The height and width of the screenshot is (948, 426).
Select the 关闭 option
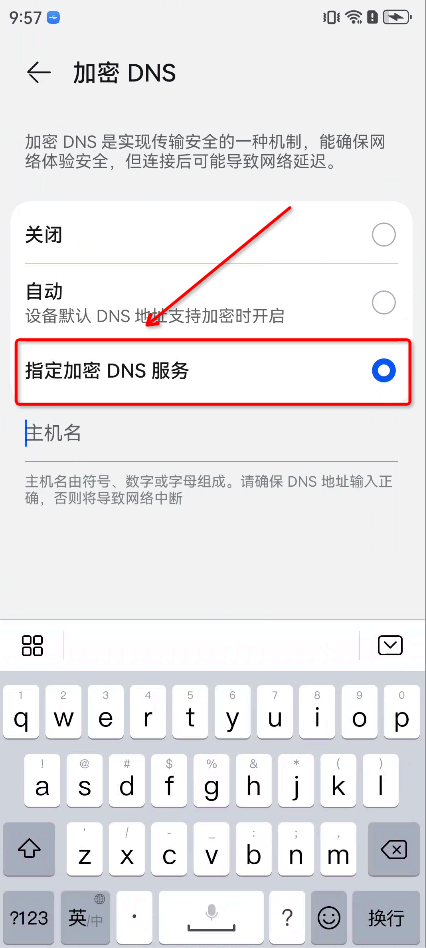211,235
